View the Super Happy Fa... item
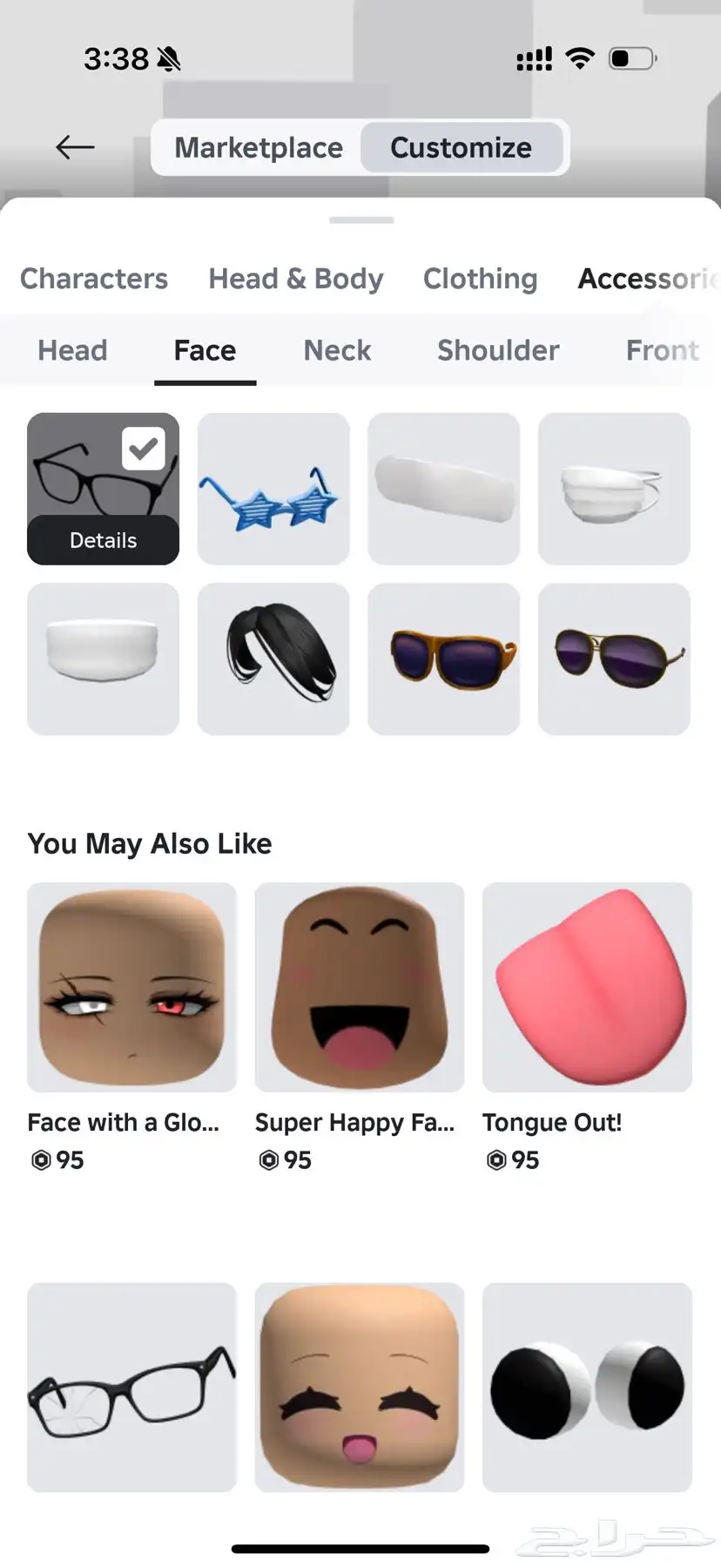This screenshot has width=721, height=1568. click(x=359, y=988)
